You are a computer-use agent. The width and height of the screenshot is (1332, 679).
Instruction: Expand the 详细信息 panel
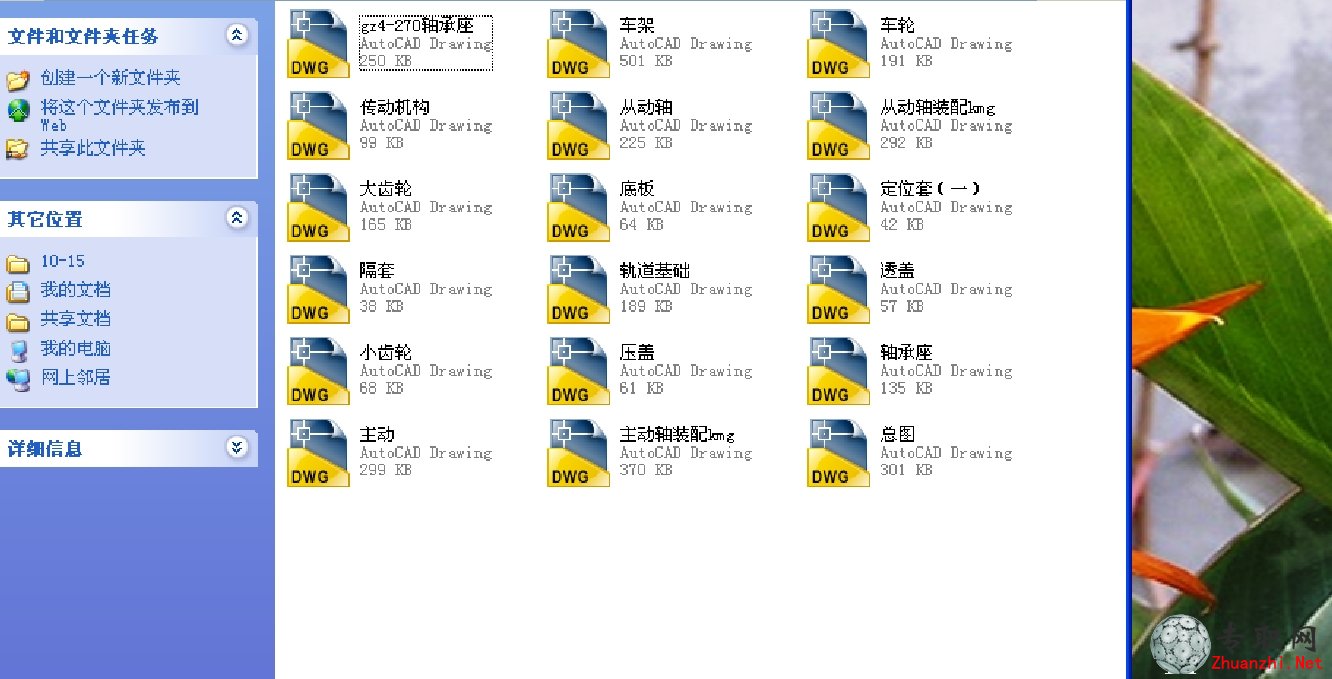coord(237,447)
